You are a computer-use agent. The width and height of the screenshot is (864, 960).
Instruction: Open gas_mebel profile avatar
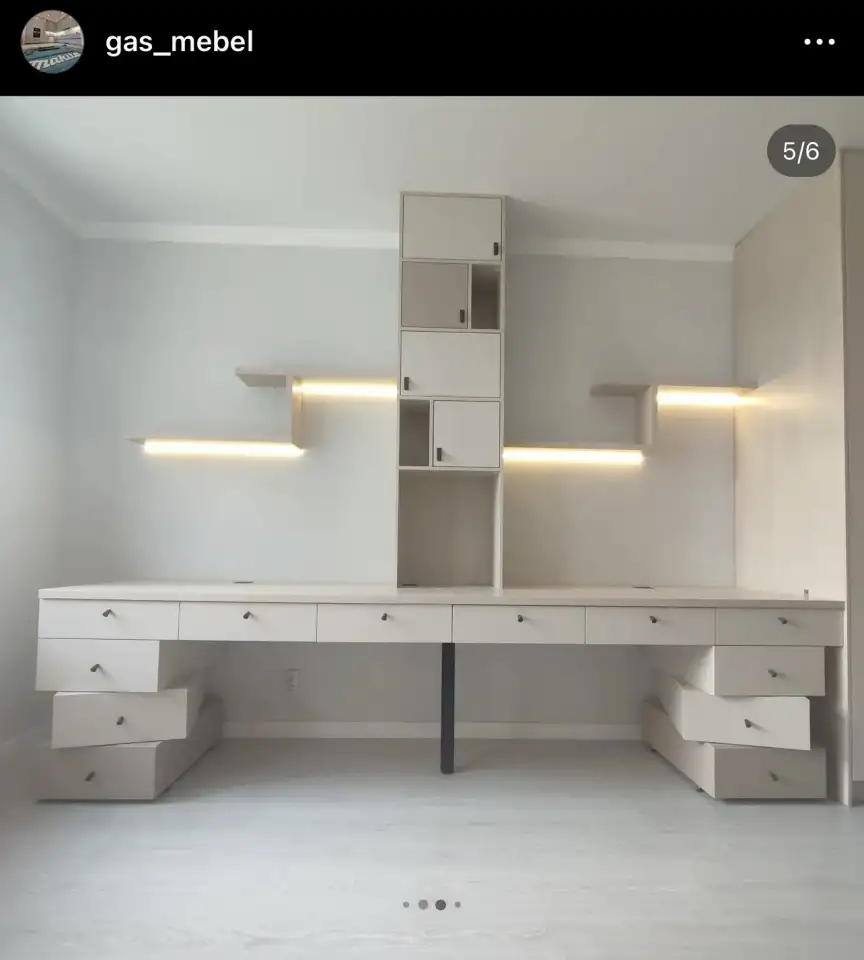52,42
